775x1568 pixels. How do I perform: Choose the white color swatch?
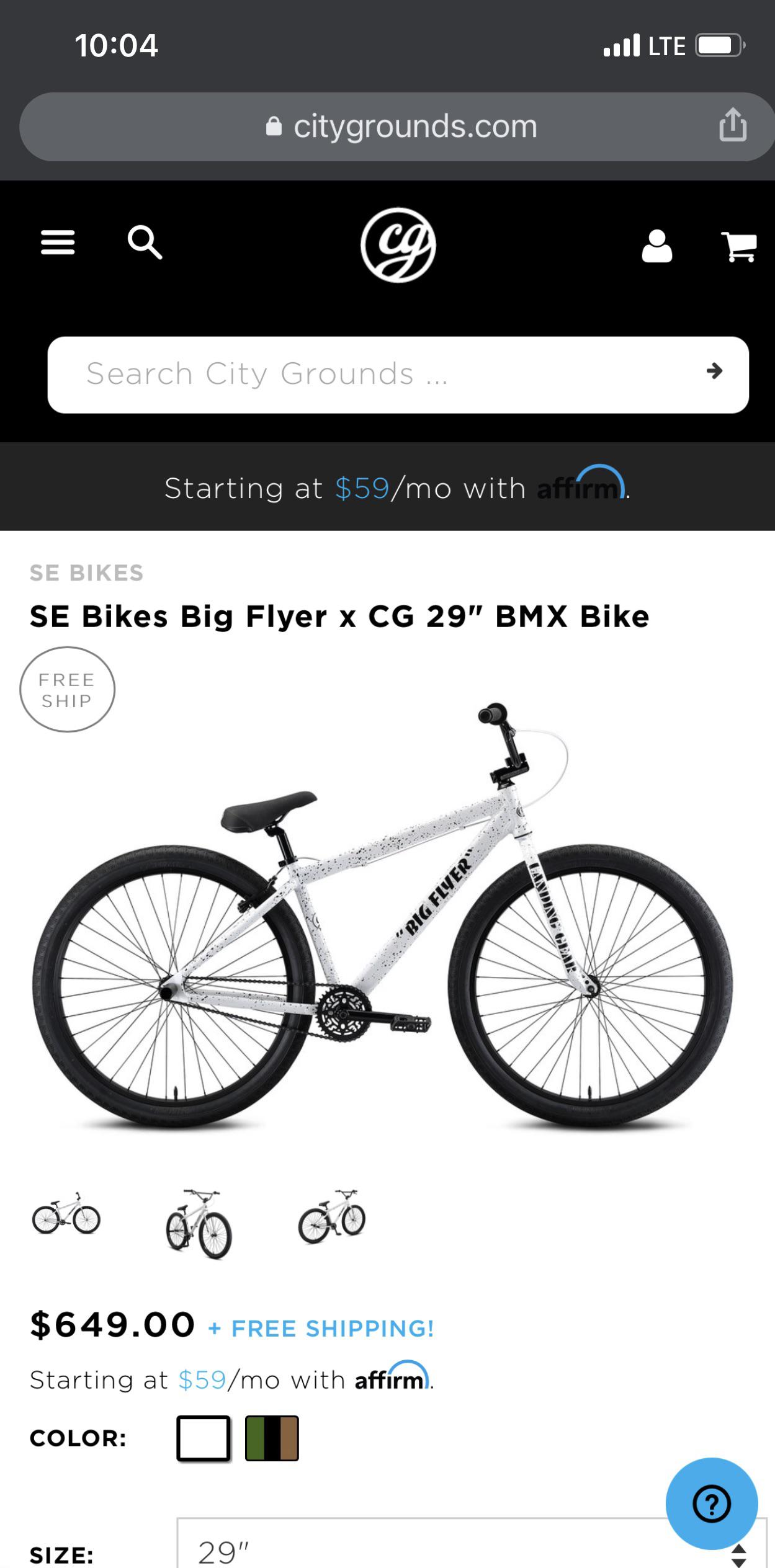204,1438
